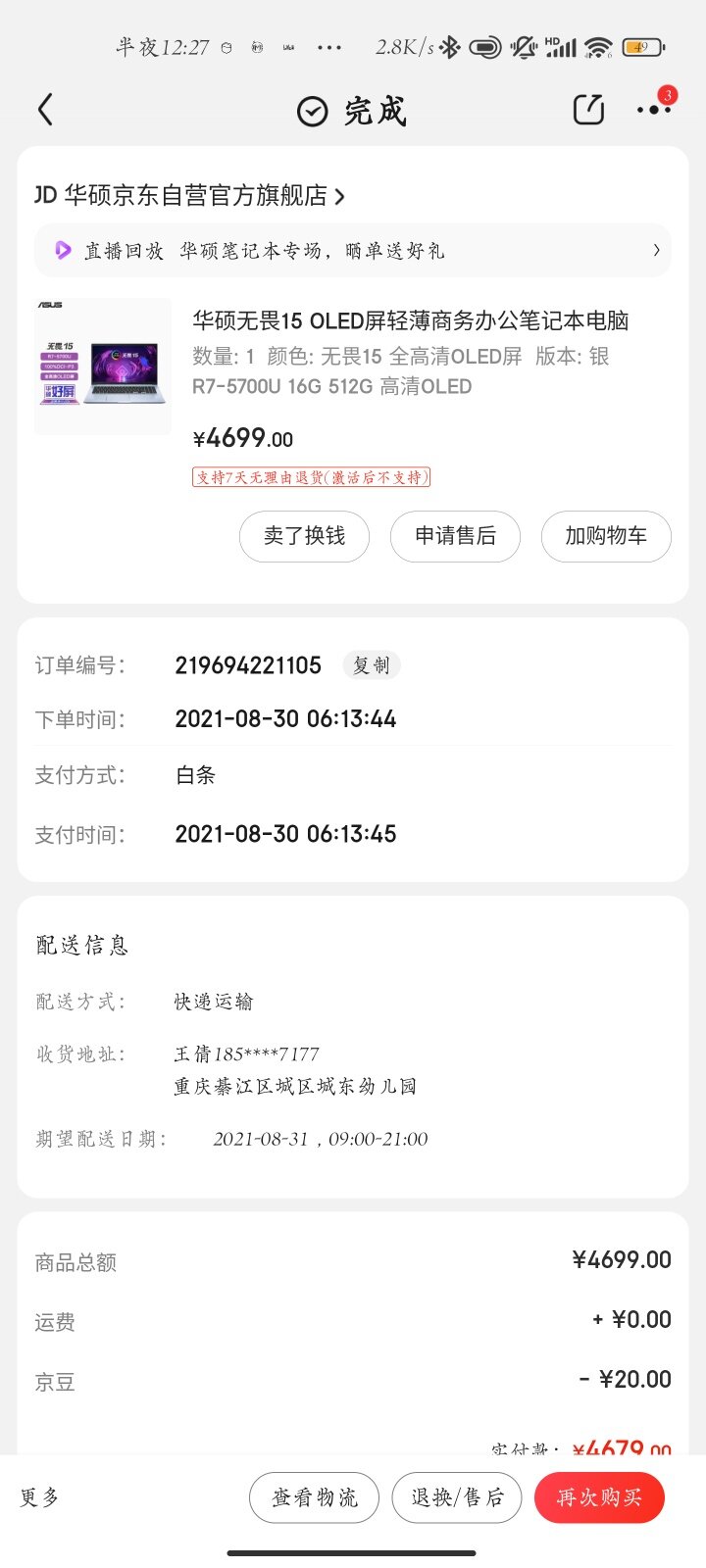This screenshot has height=1568, width=706.
Task: Check delivery via 查看物流
Action: 314,1497
